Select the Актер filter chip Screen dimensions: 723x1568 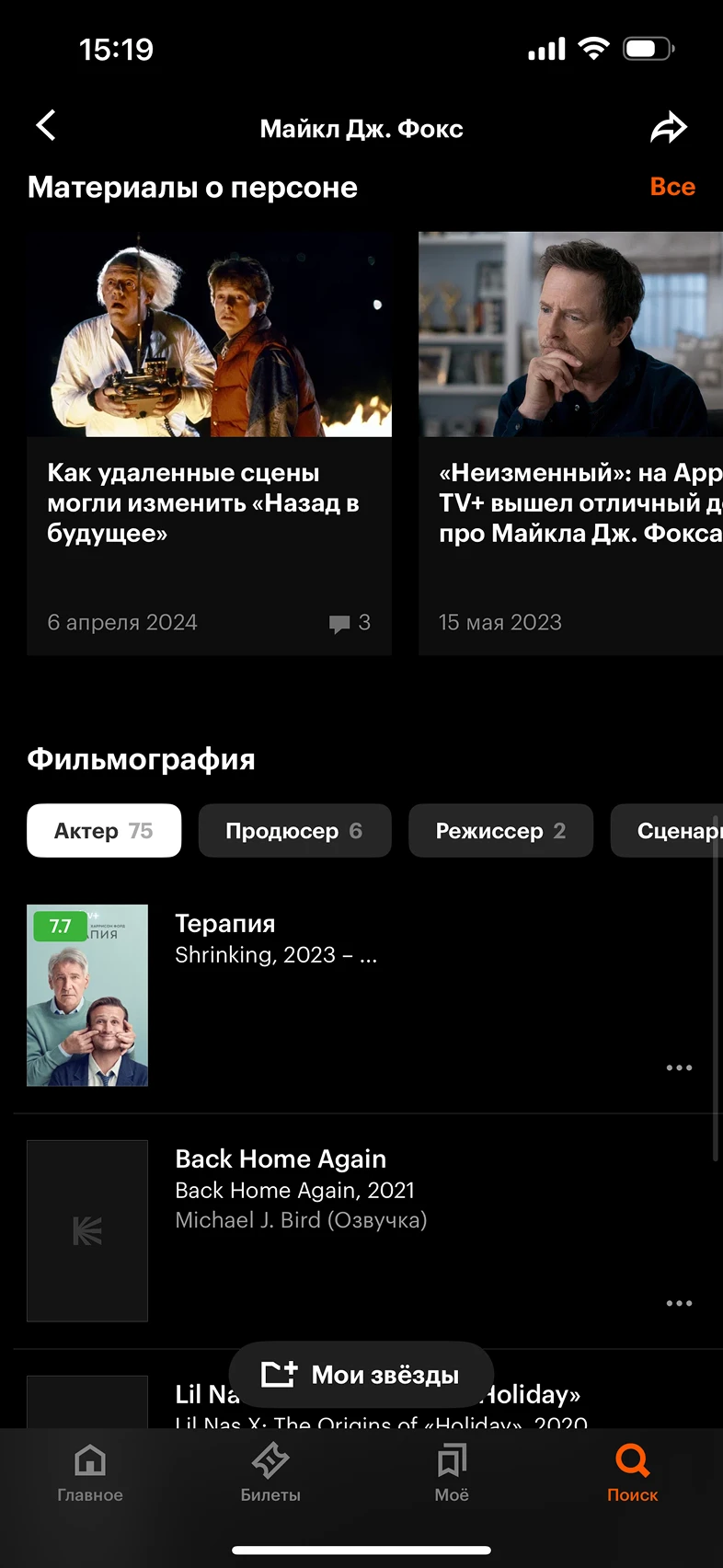click(x=104, y=831)
